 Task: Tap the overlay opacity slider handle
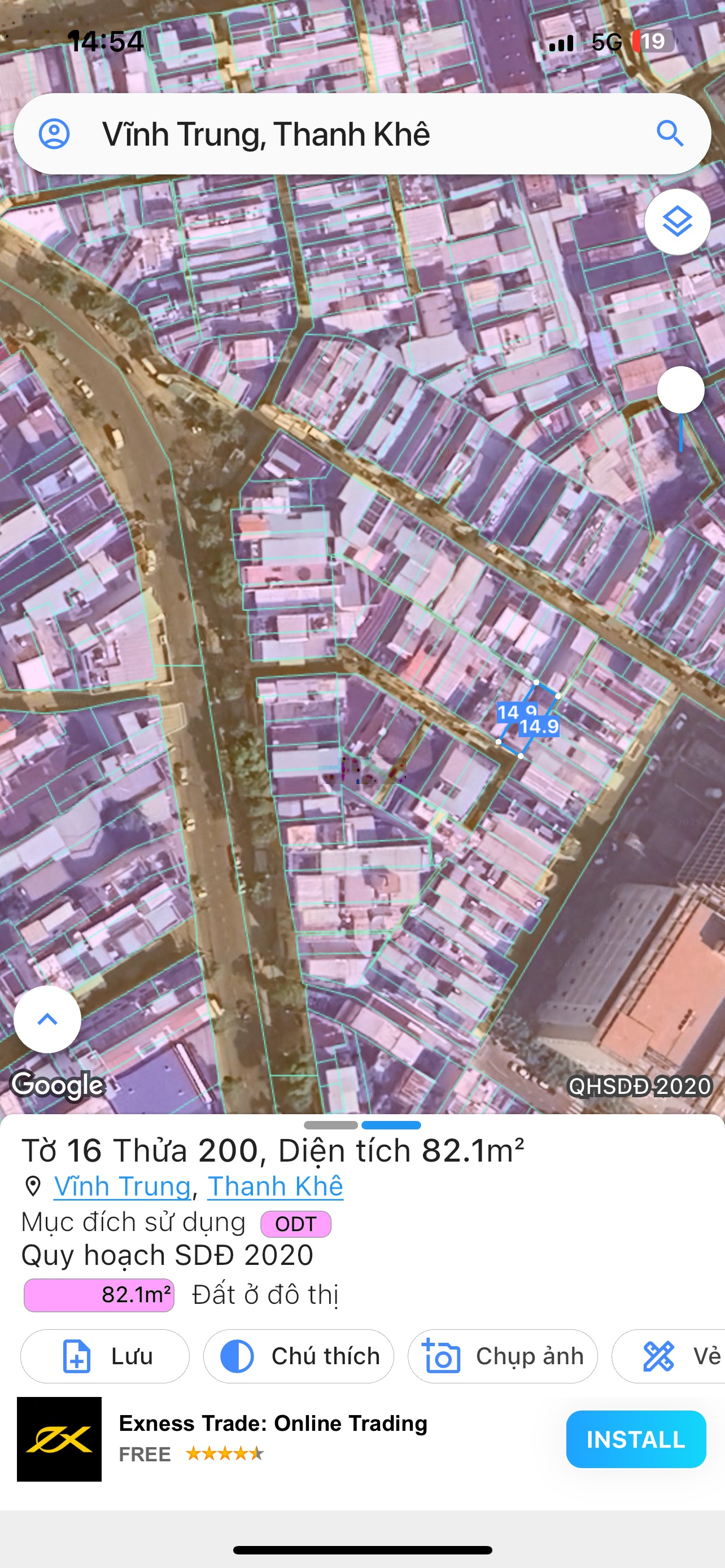click(680, 390)
